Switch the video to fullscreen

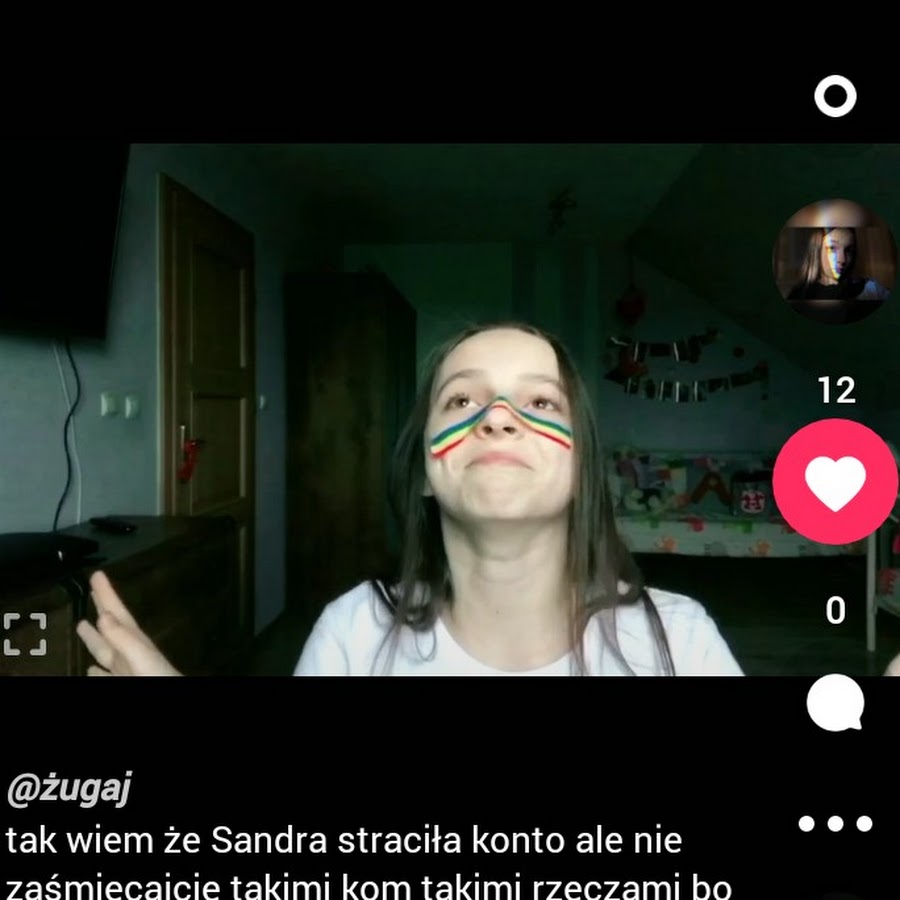pyautogui.click(x=25, y=635)
